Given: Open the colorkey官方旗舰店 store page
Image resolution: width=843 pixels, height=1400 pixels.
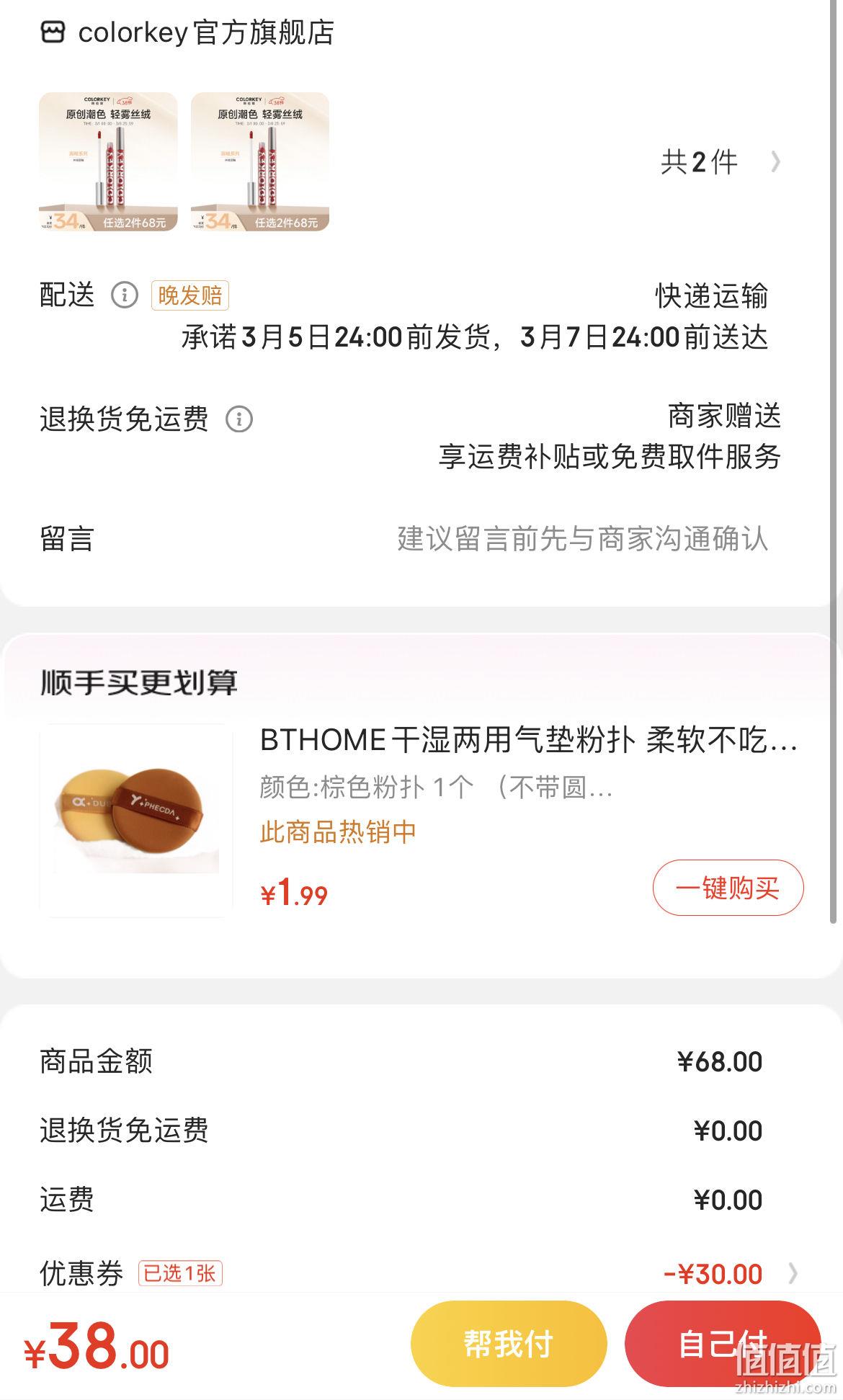Looking at the screenshot, I should [x=187, y=32].
